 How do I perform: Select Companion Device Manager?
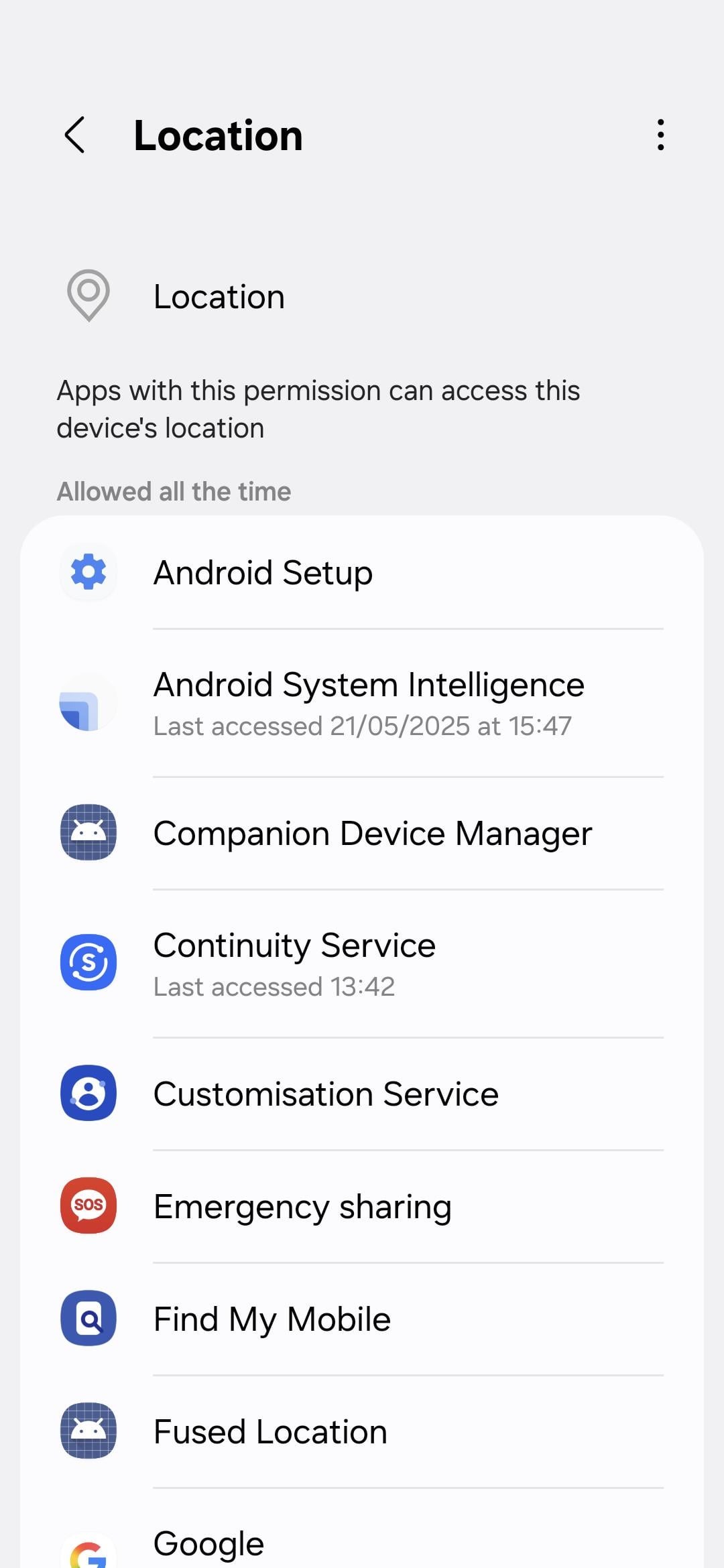click(362, 834)
